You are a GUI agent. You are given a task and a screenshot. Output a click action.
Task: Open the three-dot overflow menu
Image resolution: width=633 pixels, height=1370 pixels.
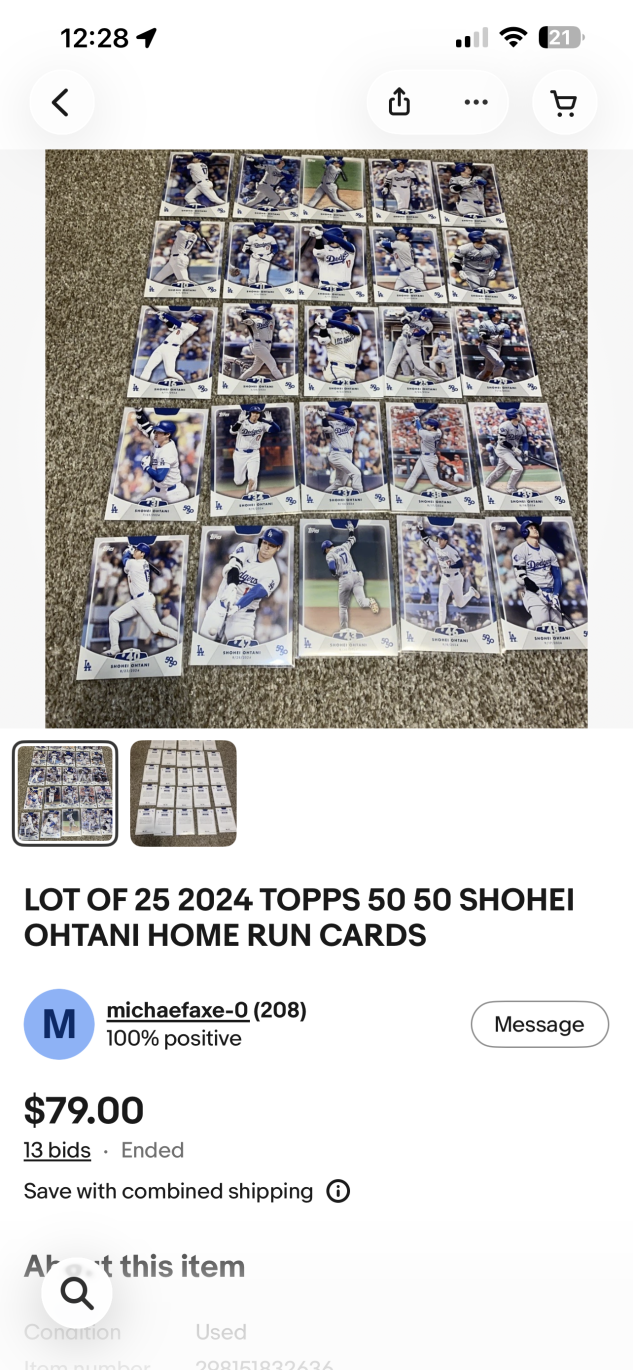tap(476, 102)
